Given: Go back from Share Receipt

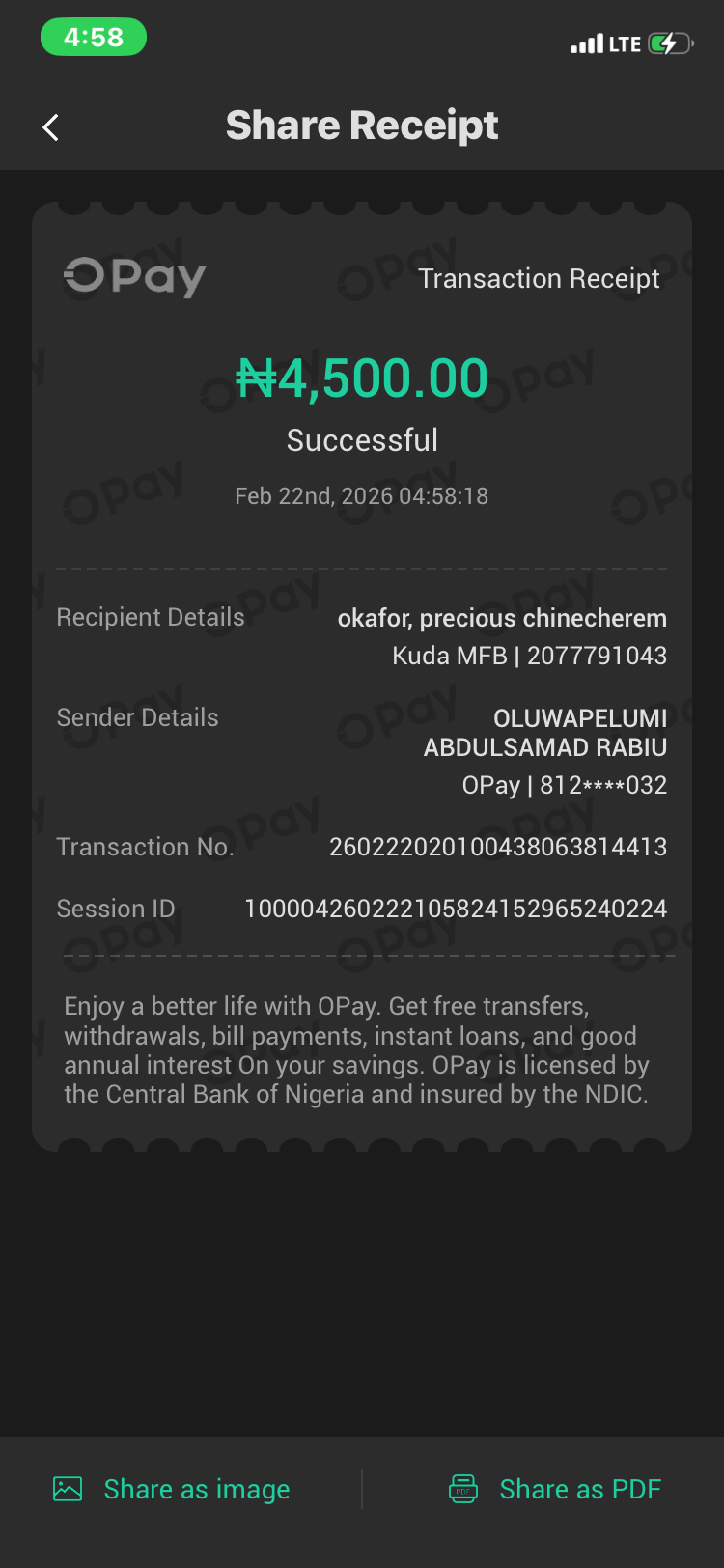Looking at the screenshot, I should [51, 127].
